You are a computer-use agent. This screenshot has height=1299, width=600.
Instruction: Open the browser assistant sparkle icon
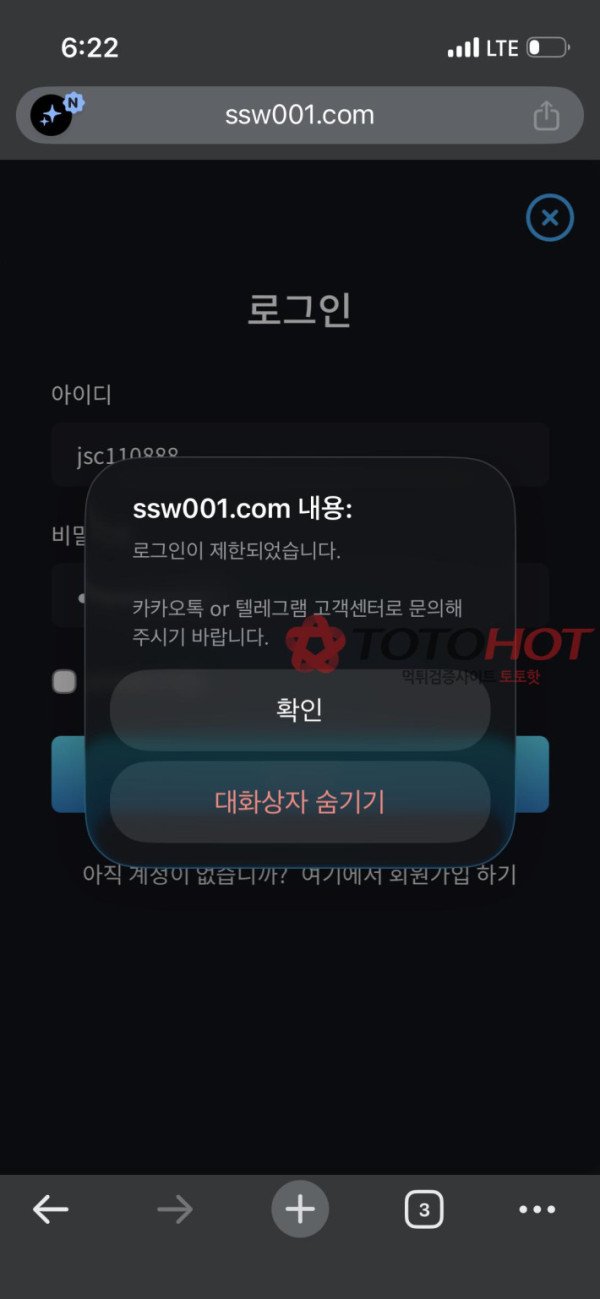coord(52,115)
